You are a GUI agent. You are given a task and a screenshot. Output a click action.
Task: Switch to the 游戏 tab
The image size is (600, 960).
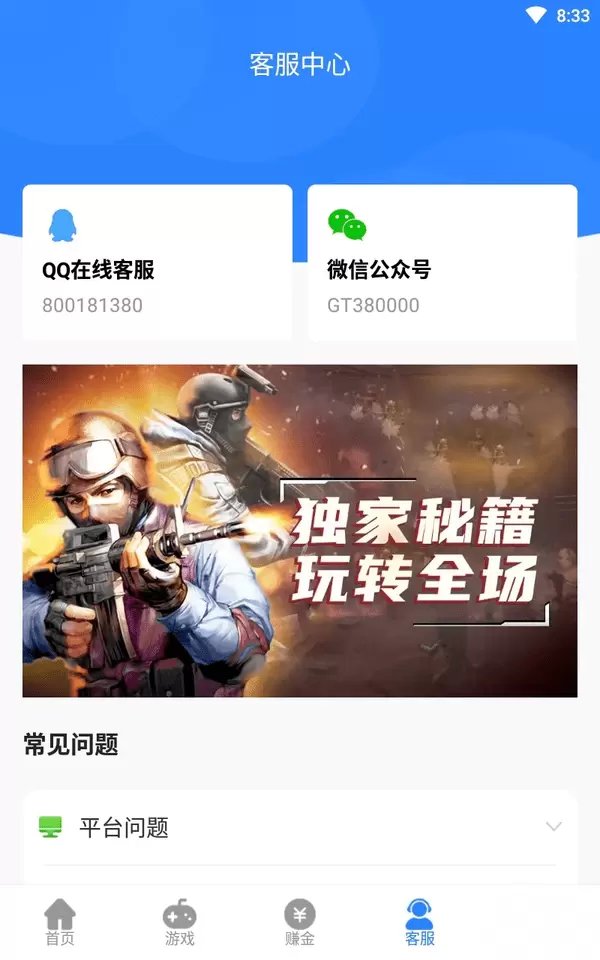tap(179, 922)
